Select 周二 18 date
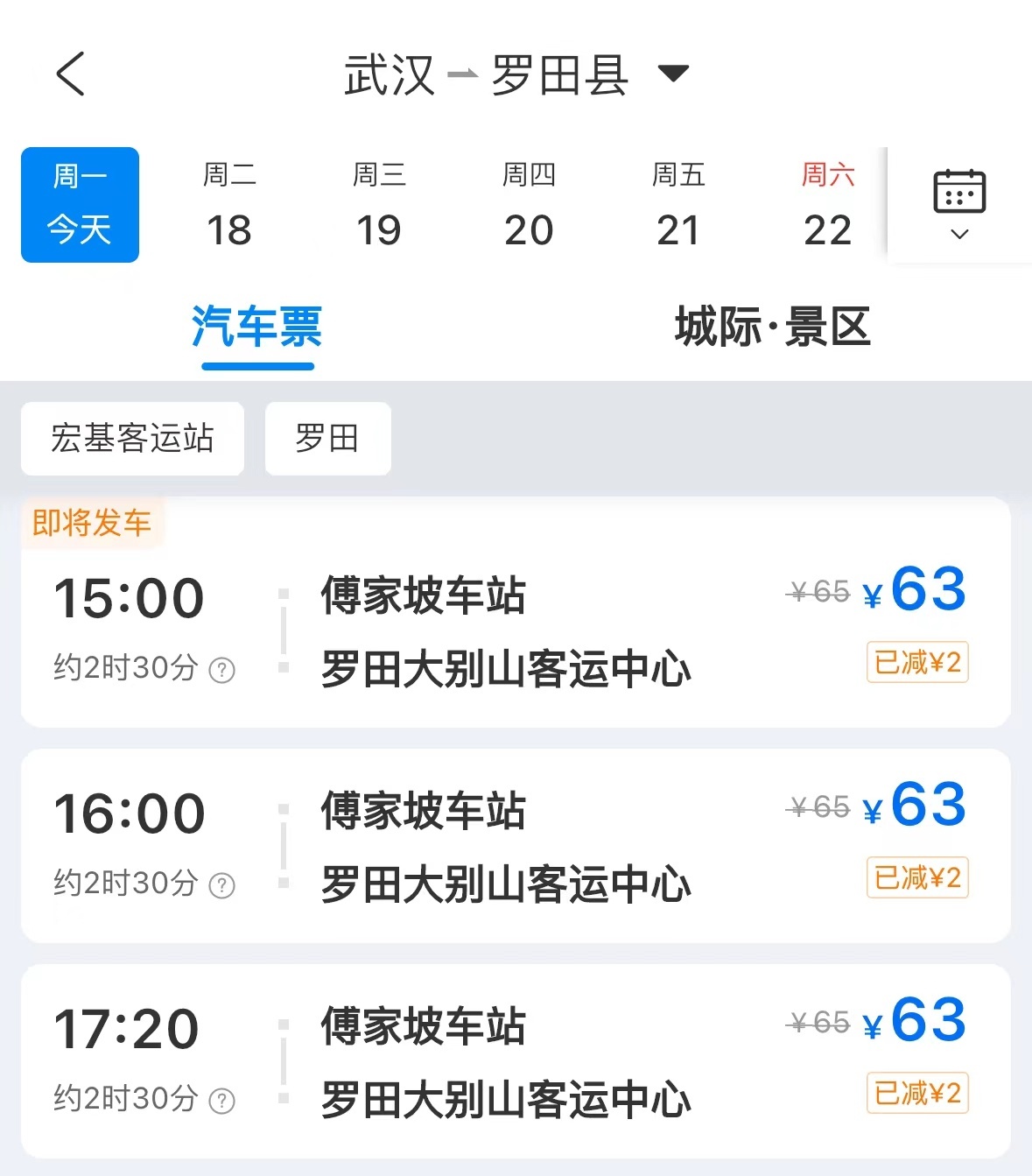1032x1176 pixels. tap(229, 205)
